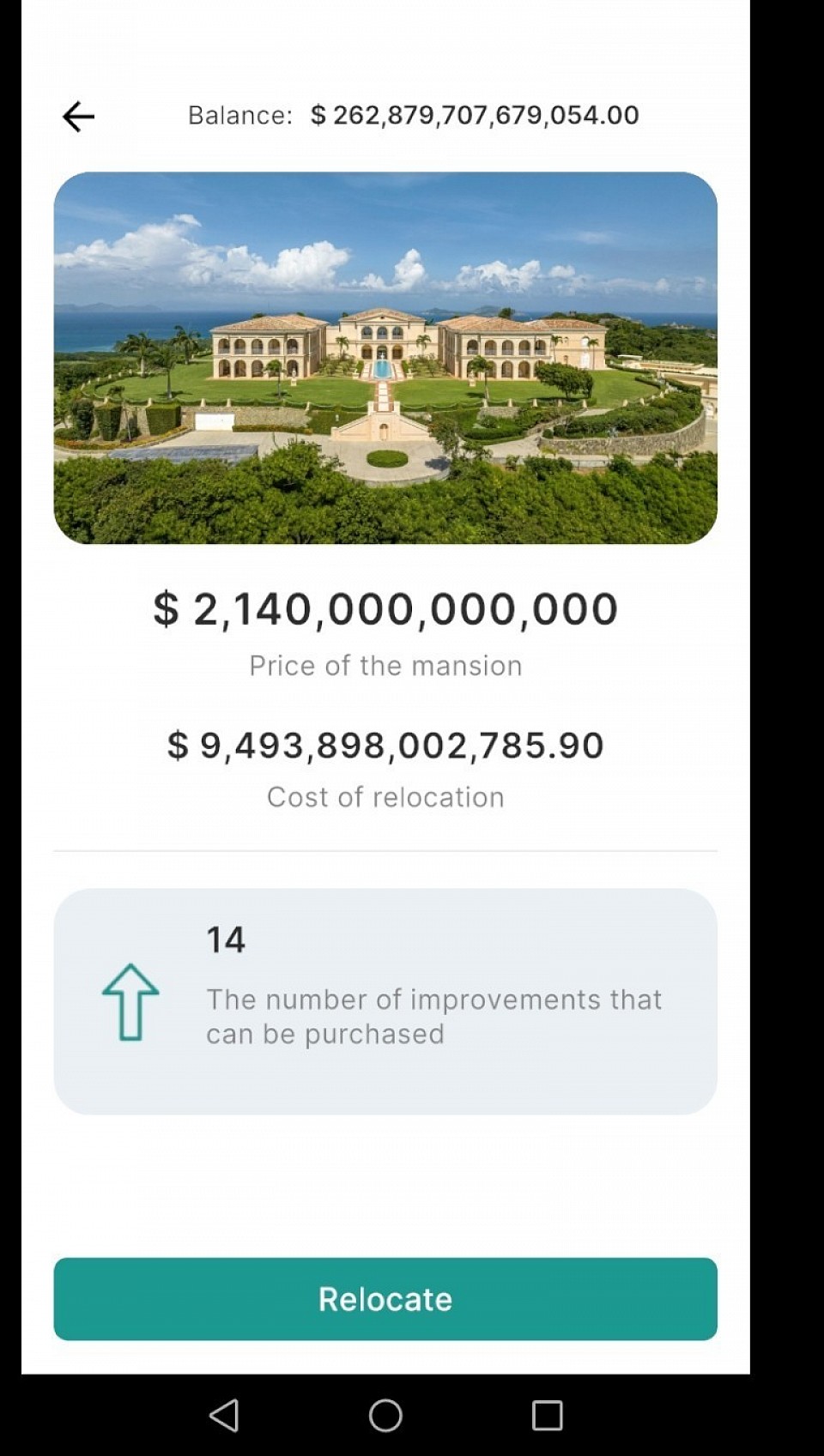Click the 'Balance:' label text
Image resolution: width=824 pixels, height=1456 pixels.
click(239, 114)
